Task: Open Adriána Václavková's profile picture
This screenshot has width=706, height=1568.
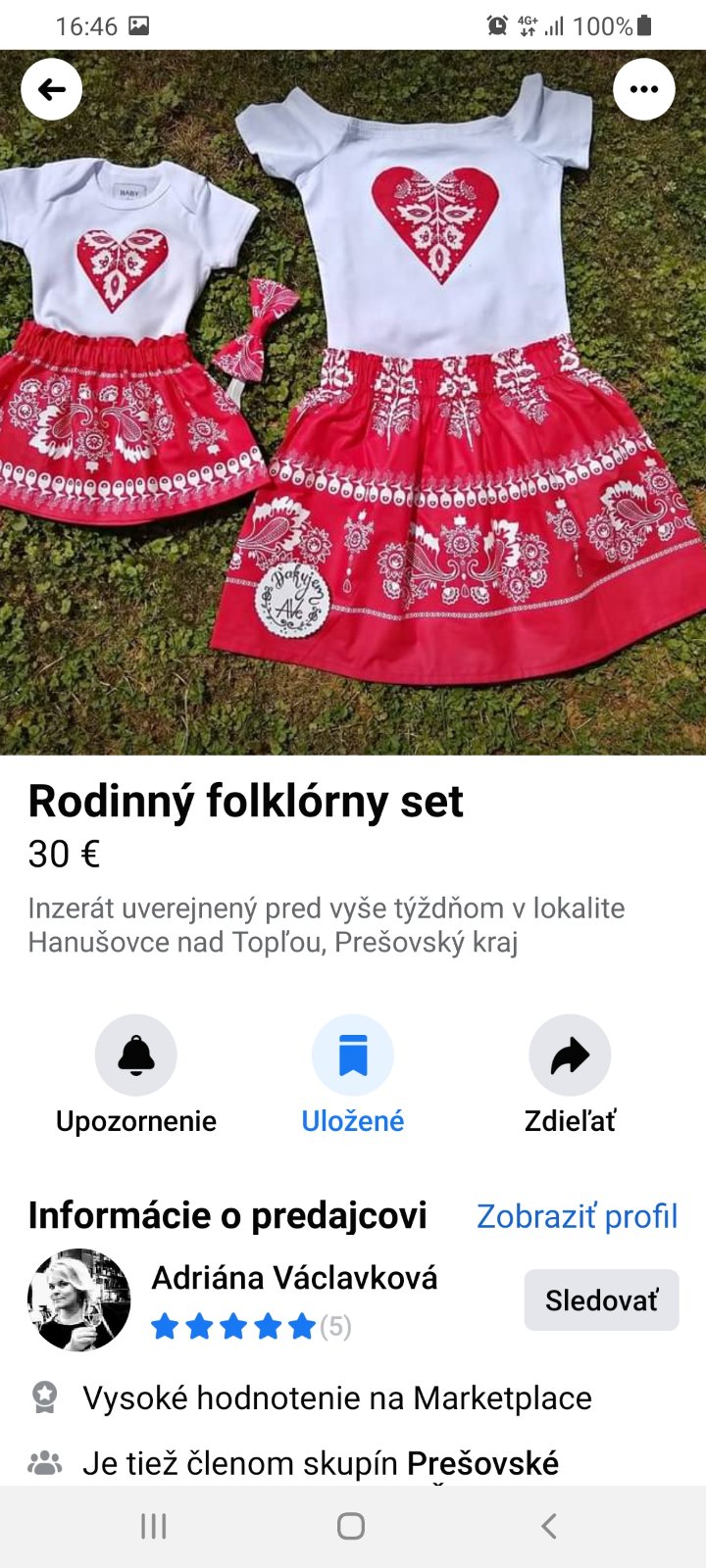Action: tap(79, 1300)
